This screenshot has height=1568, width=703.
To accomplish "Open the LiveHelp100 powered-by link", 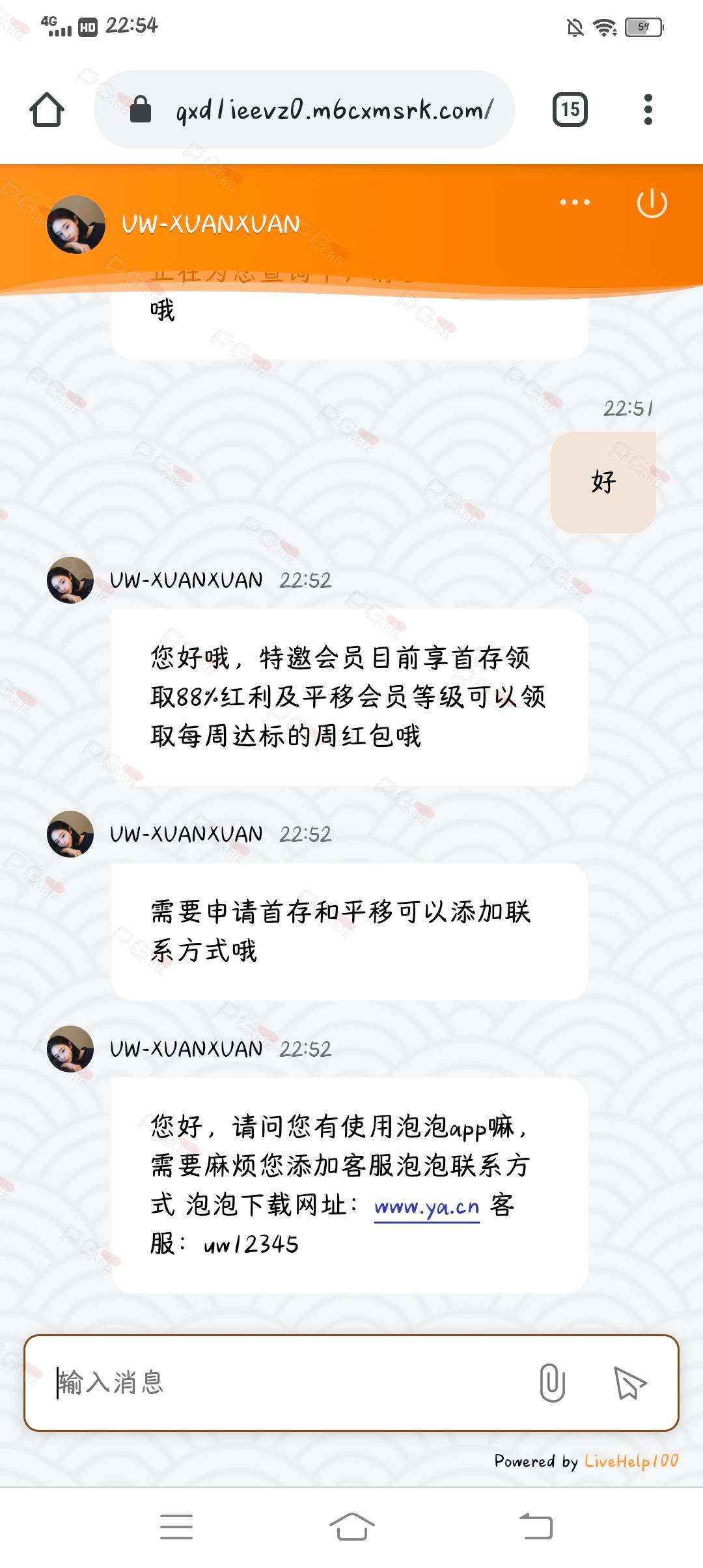I will (631, 1461).
